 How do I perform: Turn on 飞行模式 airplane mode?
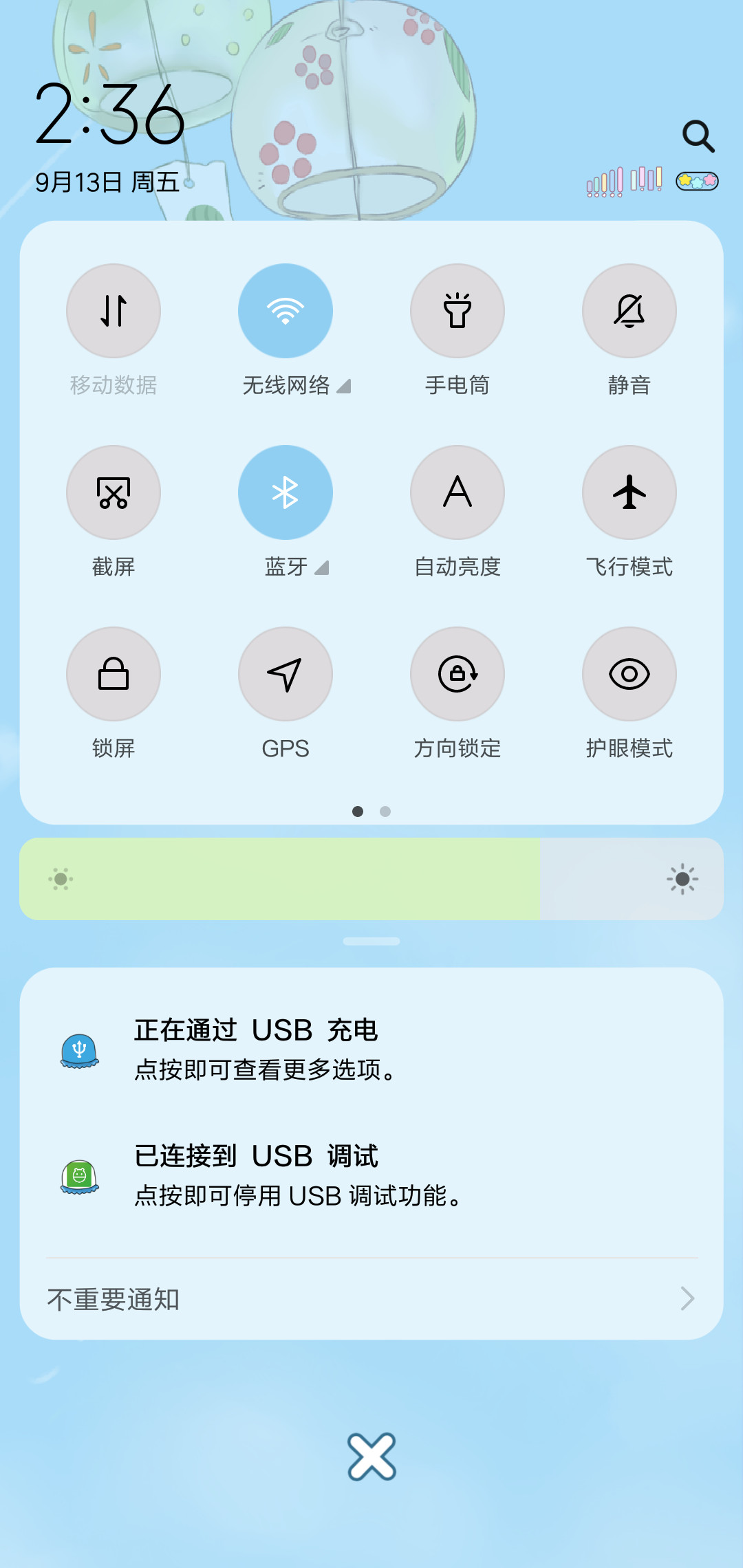tap(629, 492)
